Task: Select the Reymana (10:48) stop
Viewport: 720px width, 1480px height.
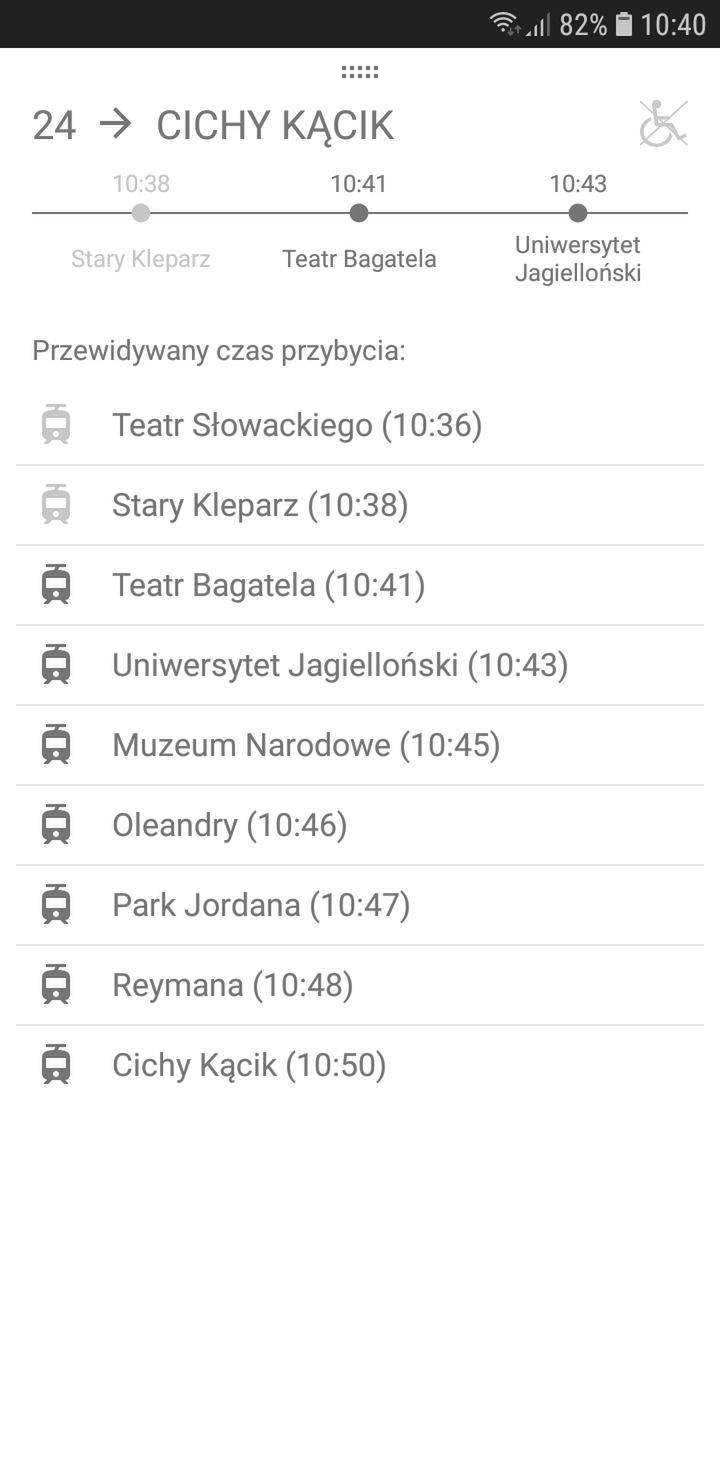Action: (x=360, y=985)
